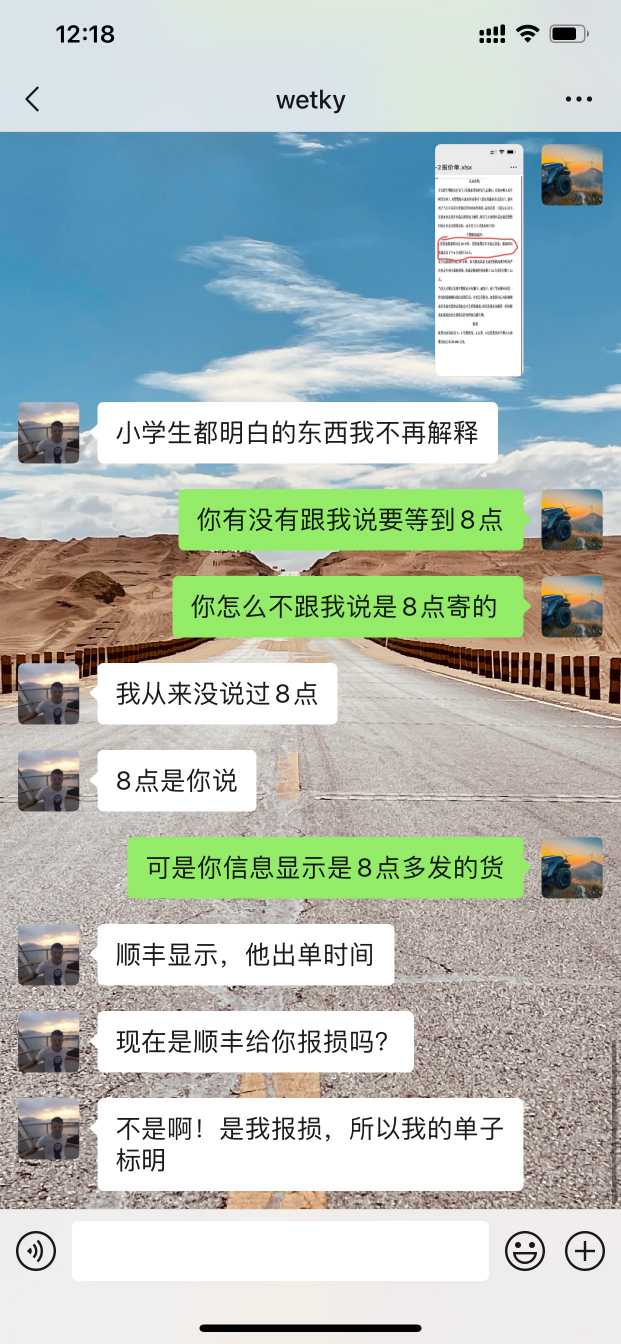Open avatar beside '小学生都明白的东西我不再解释'

(48, 433)
